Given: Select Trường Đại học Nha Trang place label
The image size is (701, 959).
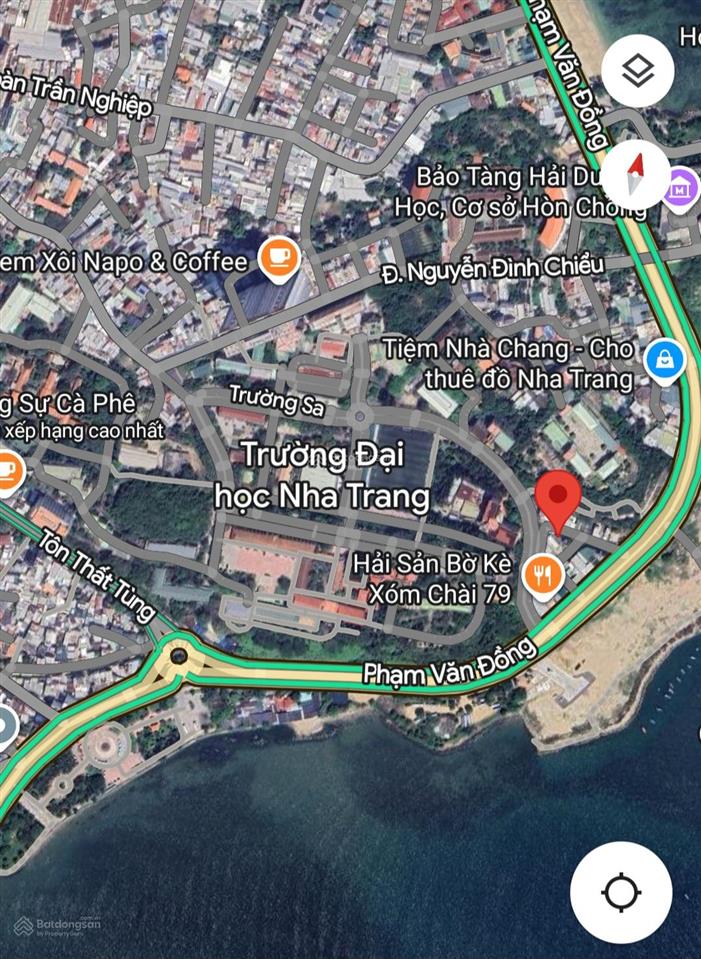Looking at the screenshot, I should [324, 475].
